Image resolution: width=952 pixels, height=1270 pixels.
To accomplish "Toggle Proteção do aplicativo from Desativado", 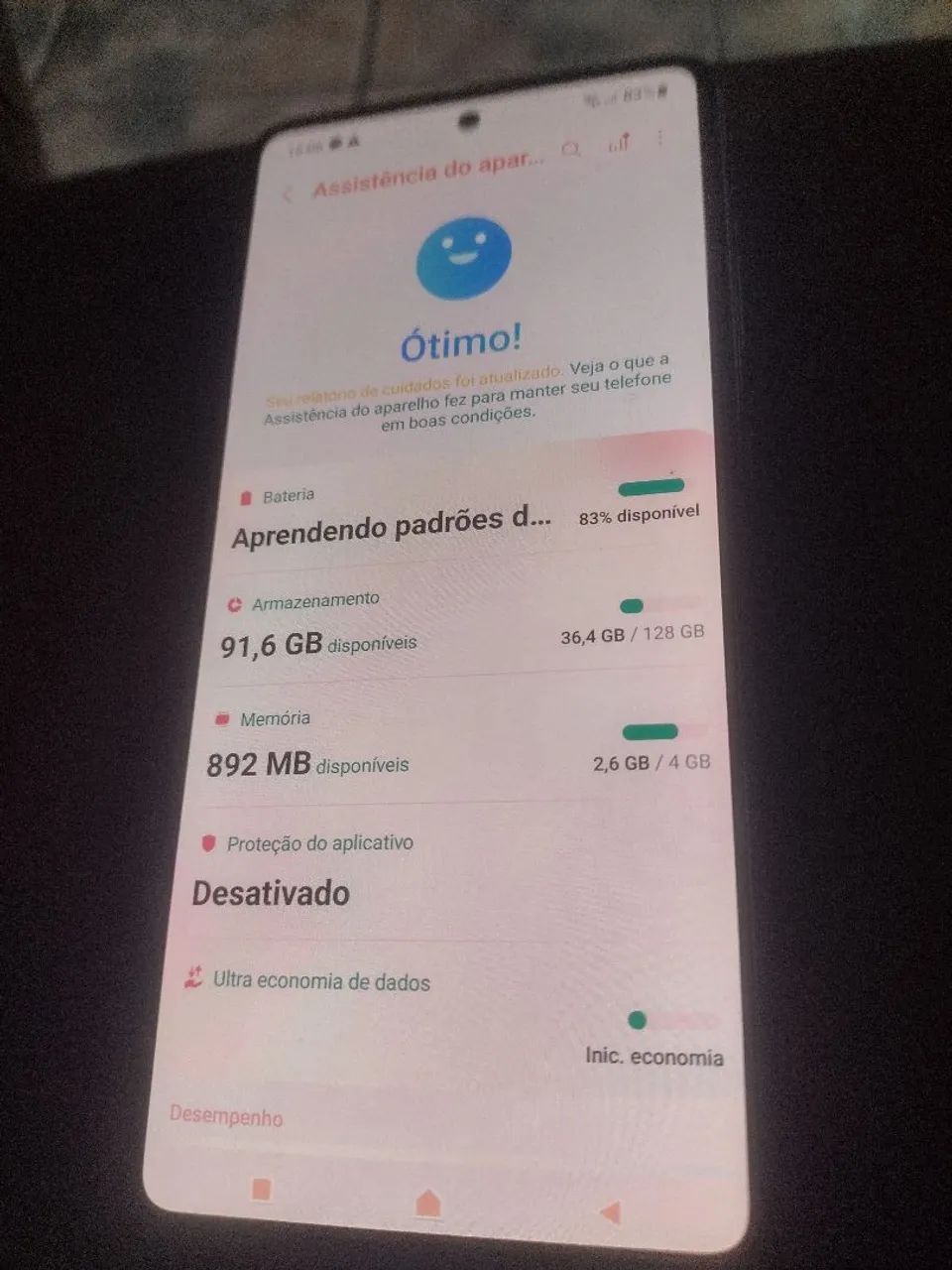I will pos(271,892).
